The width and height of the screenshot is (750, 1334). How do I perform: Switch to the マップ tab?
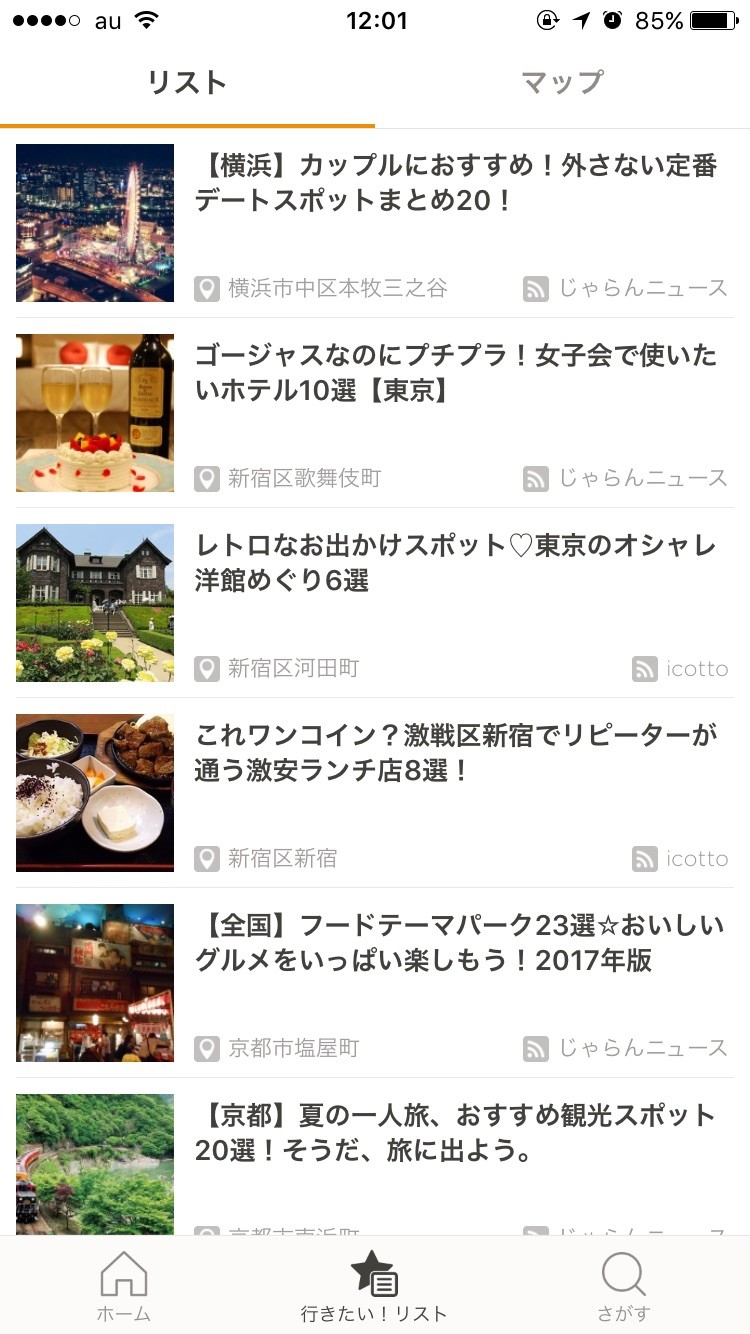[562, 82]
